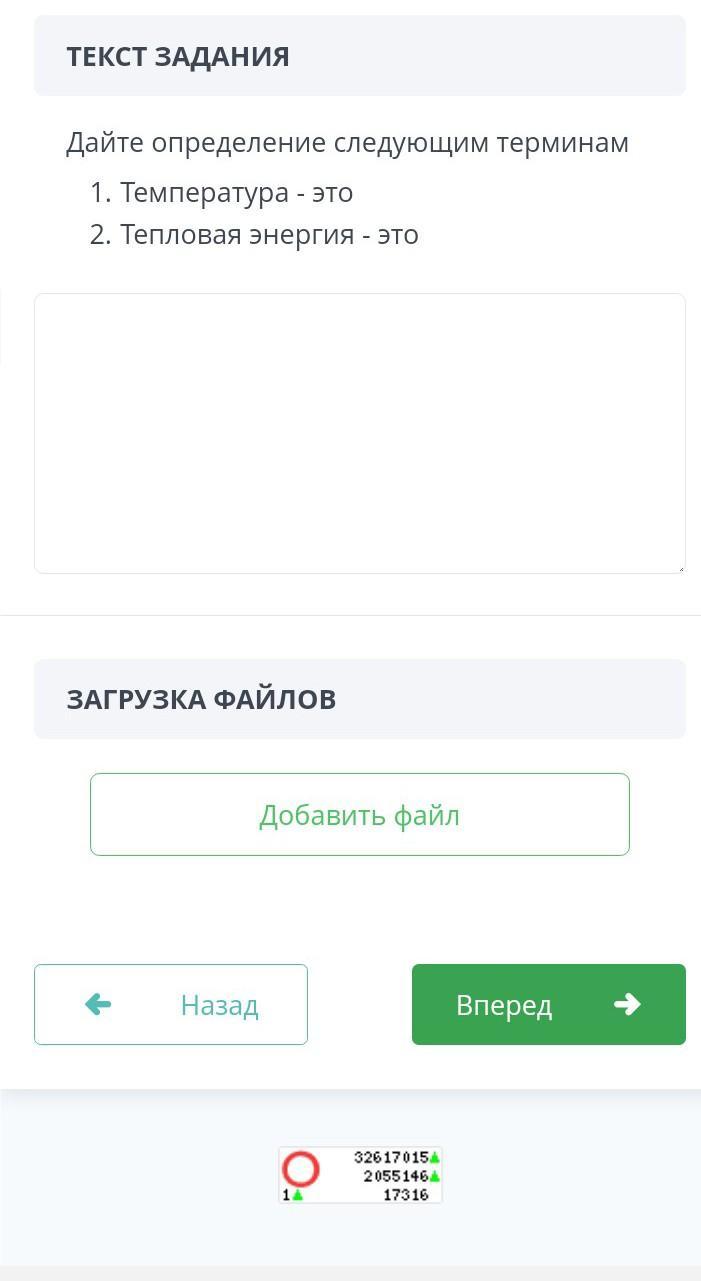Tap the Добавить файл button

[x=360, y=814]
